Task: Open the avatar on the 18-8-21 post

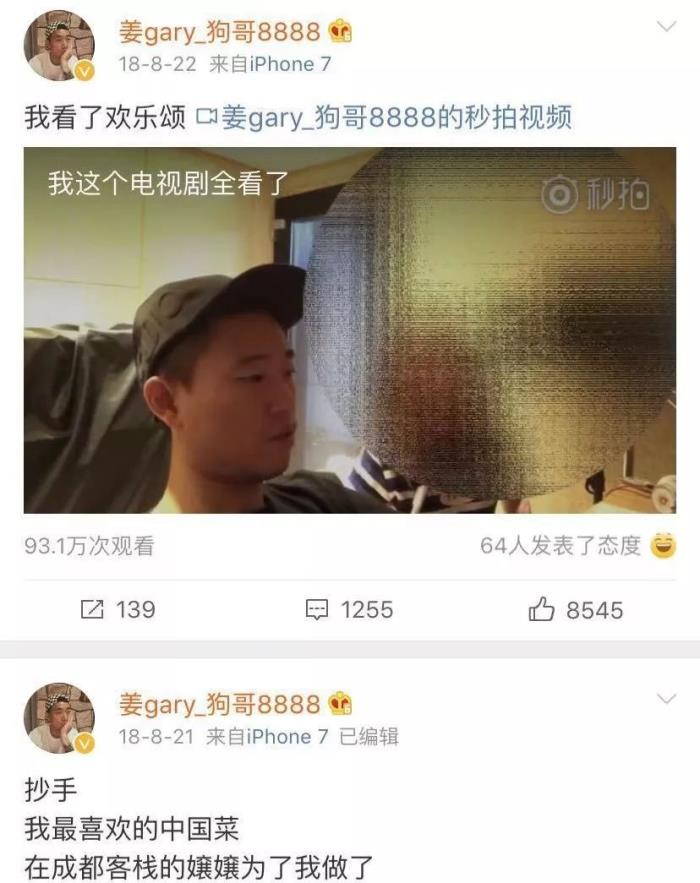Action: (59, 718)
